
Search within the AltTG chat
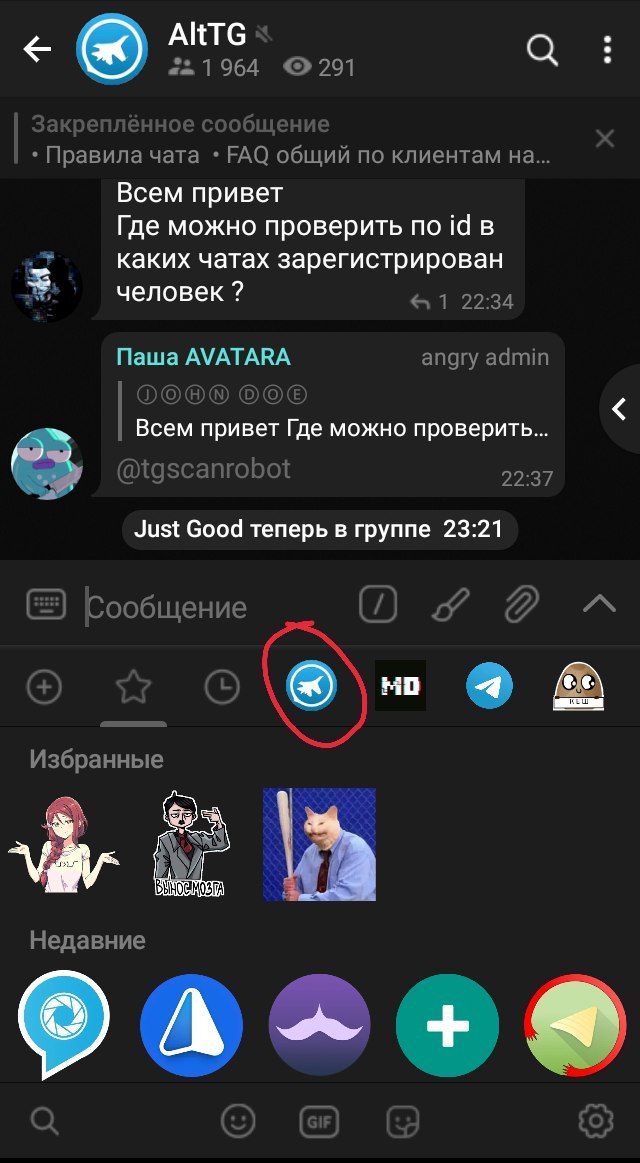(x=542, y=50)
